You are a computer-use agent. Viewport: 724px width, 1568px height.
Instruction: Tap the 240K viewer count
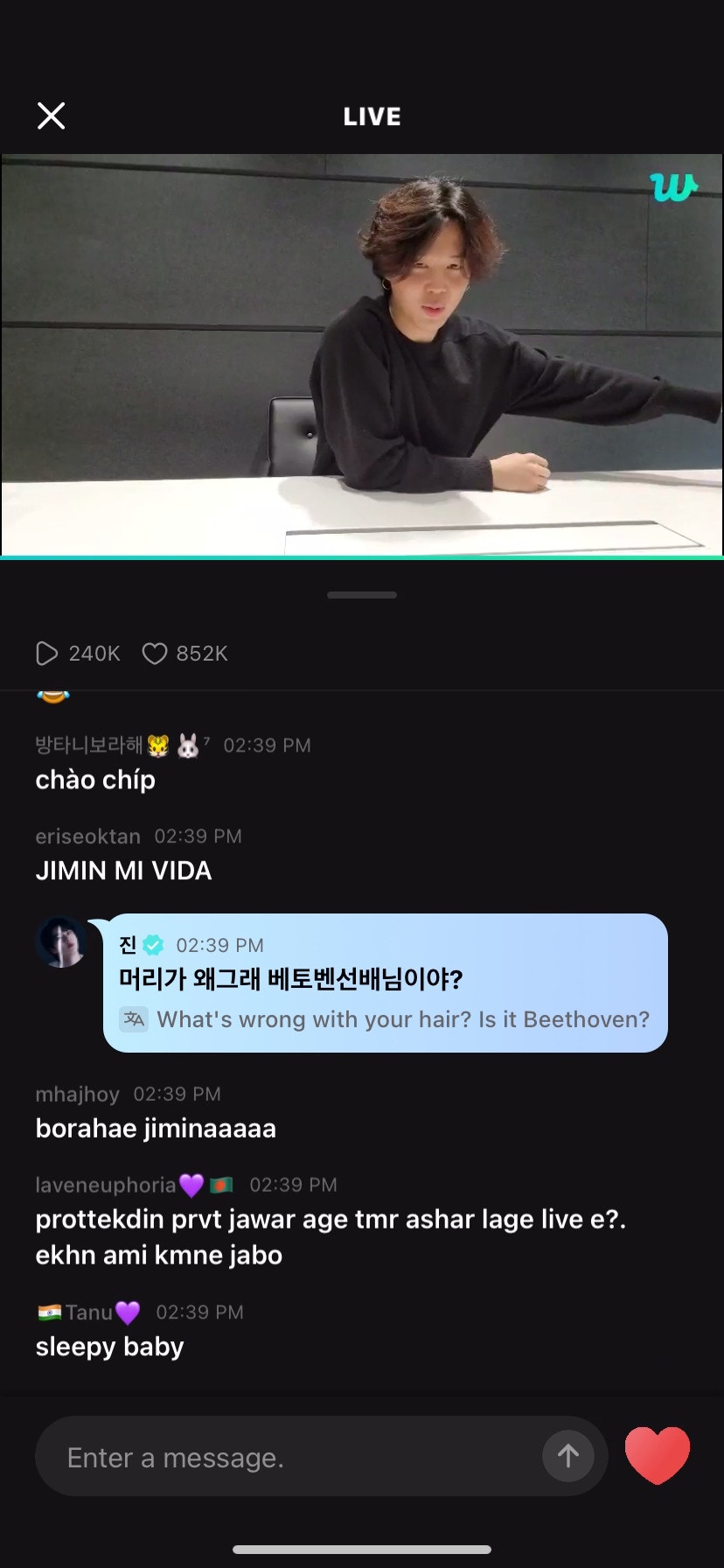pyautogui.click(x=94, y=653)
